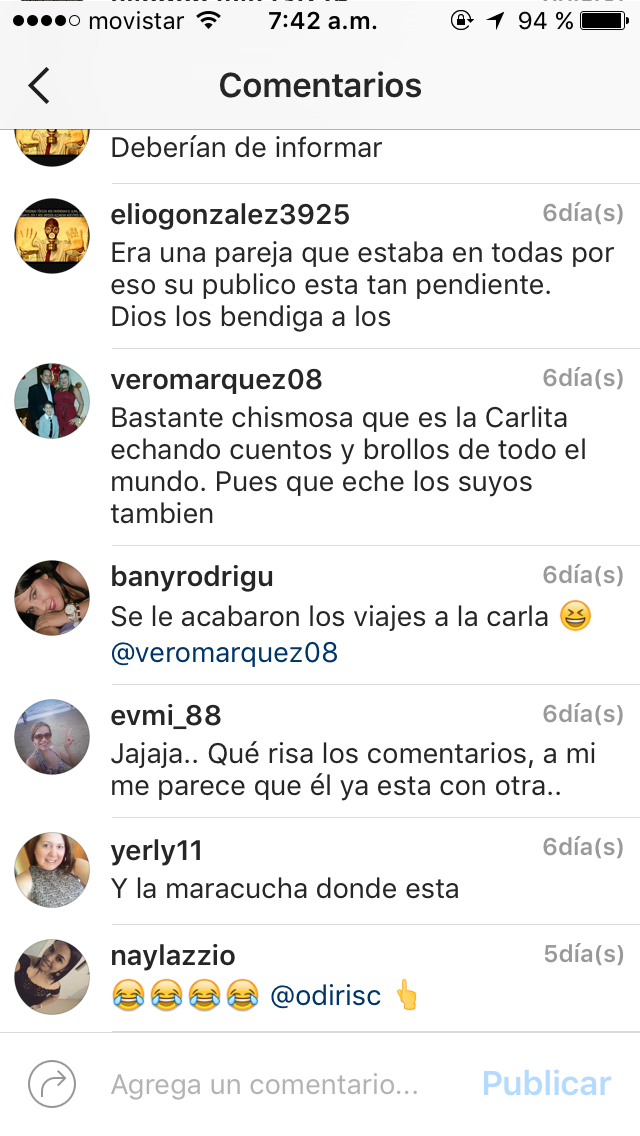
Task: Tap the share arrow icon
Action: coord(52,1084)
